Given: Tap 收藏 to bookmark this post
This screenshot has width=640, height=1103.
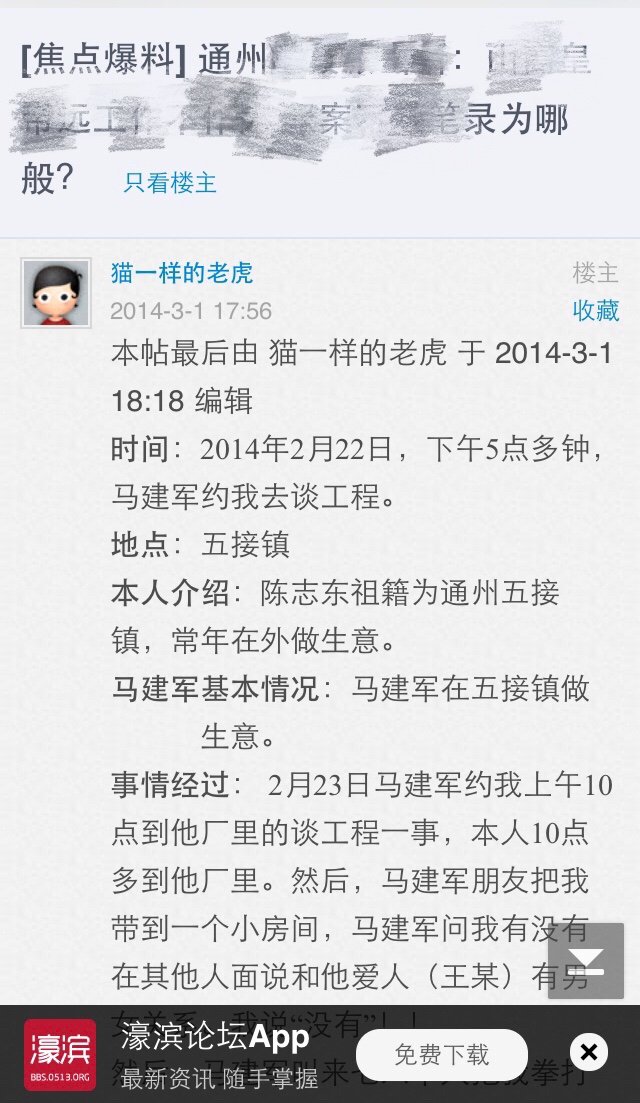Looking at the screenshot, I should click(x=595, y=310).
